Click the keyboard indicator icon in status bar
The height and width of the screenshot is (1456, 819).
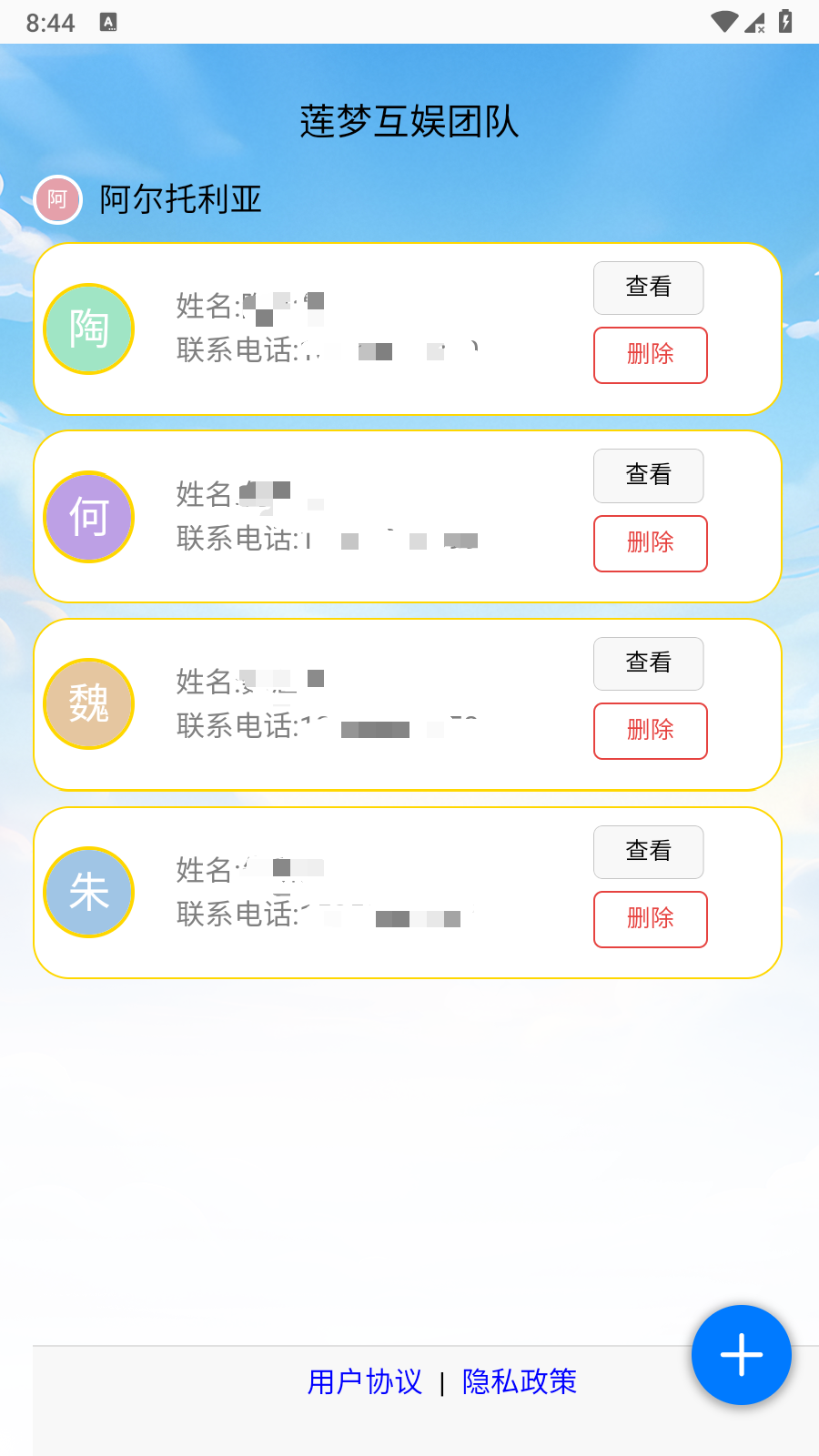[x=109, y=23]
